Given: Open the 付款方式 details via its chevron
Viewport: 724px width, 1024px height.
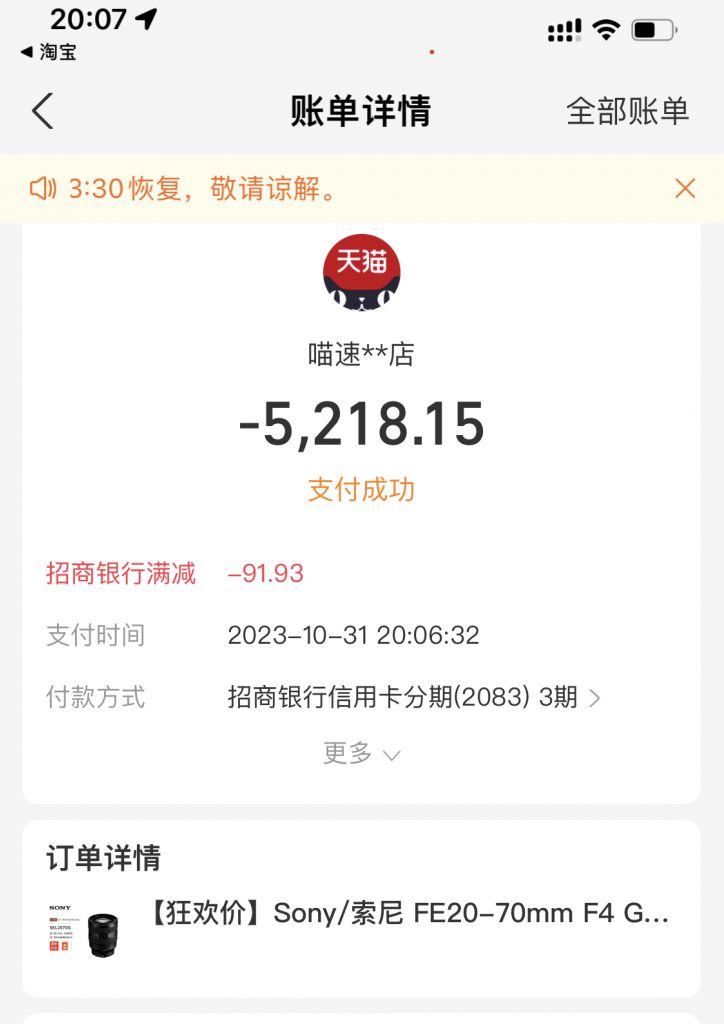Looking at the screenshot, I should pyautogui.click(x=594, y=699).
